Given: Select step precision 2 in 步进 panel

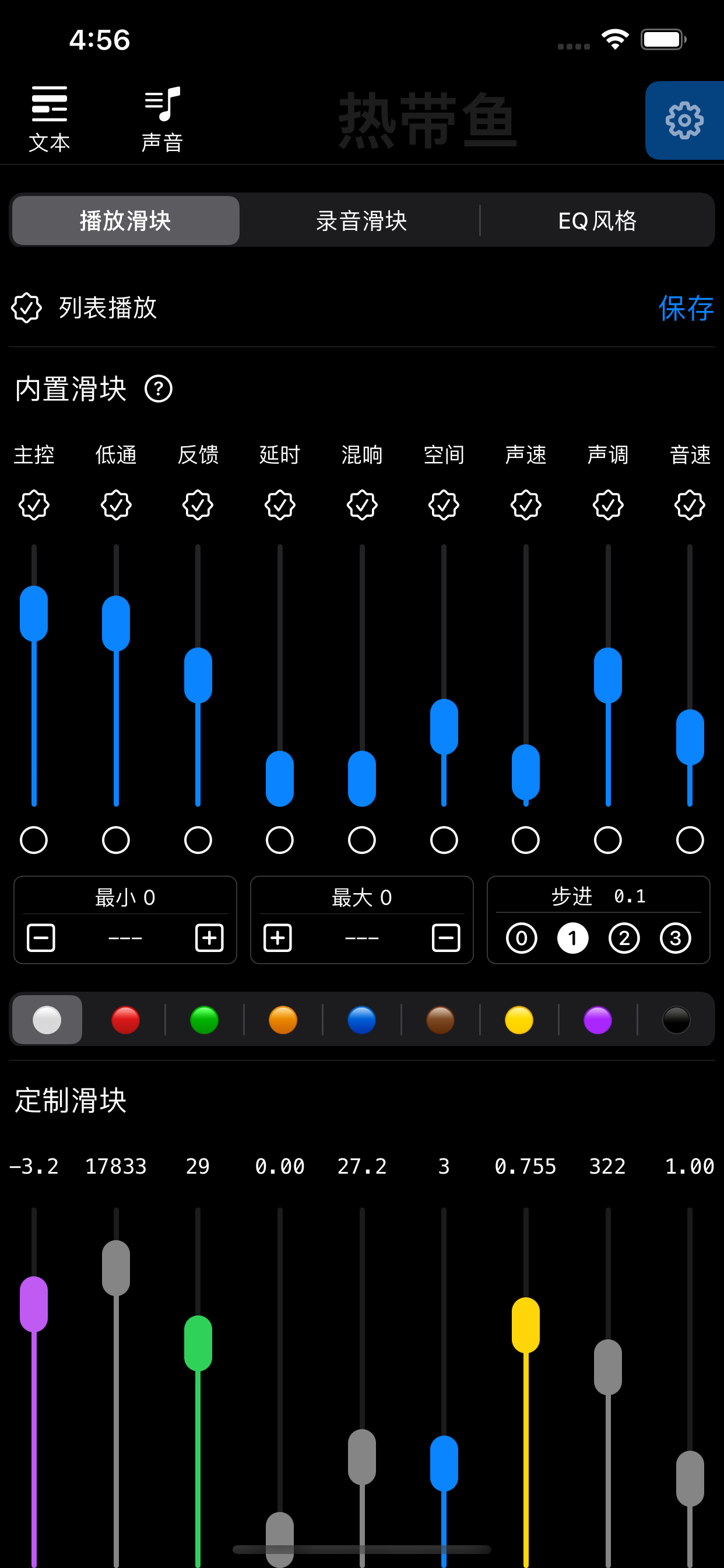Looking at the screenshot, I should [624, 938].
